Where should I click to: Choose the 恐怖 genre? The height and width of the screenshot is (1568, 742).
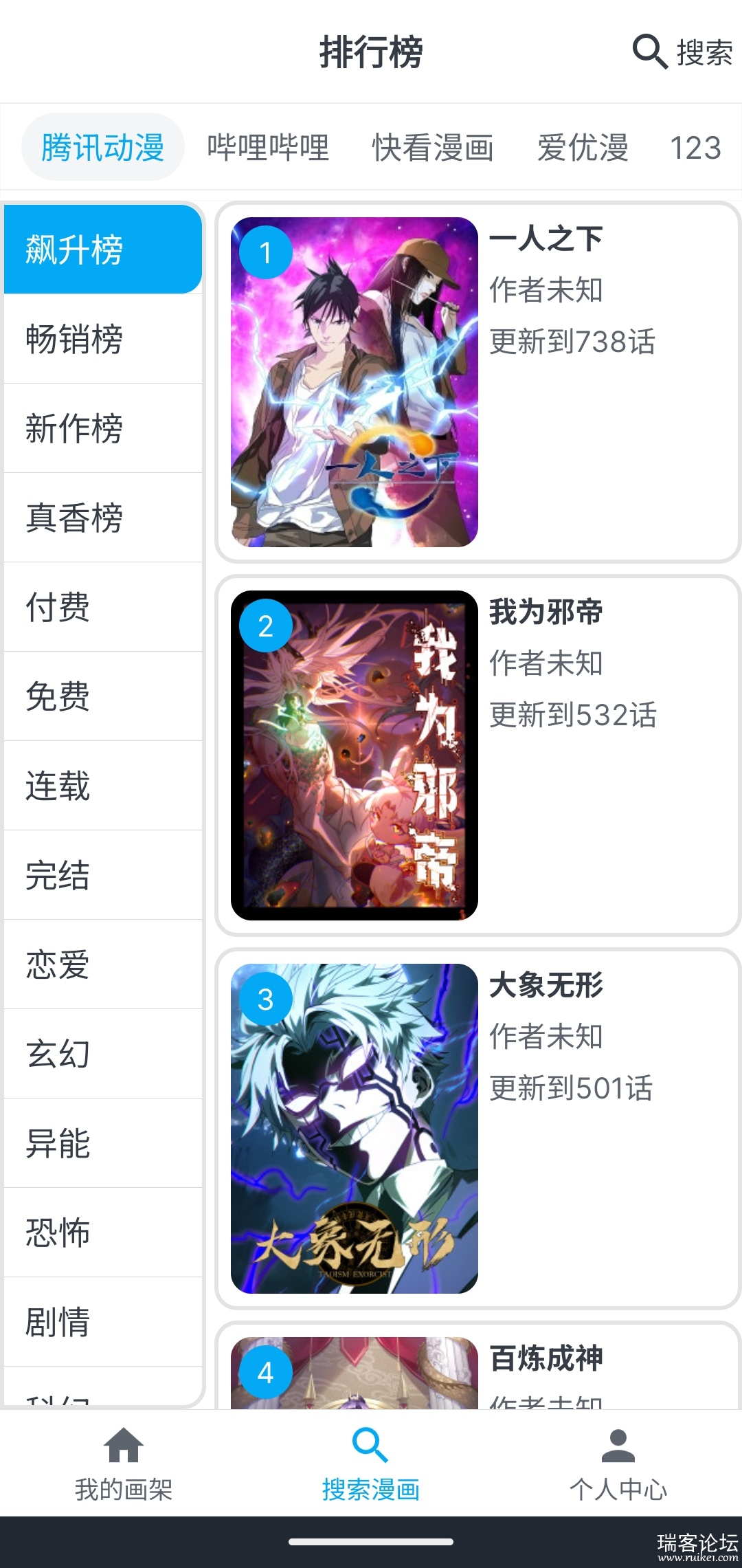click(x=103, y=1233)
